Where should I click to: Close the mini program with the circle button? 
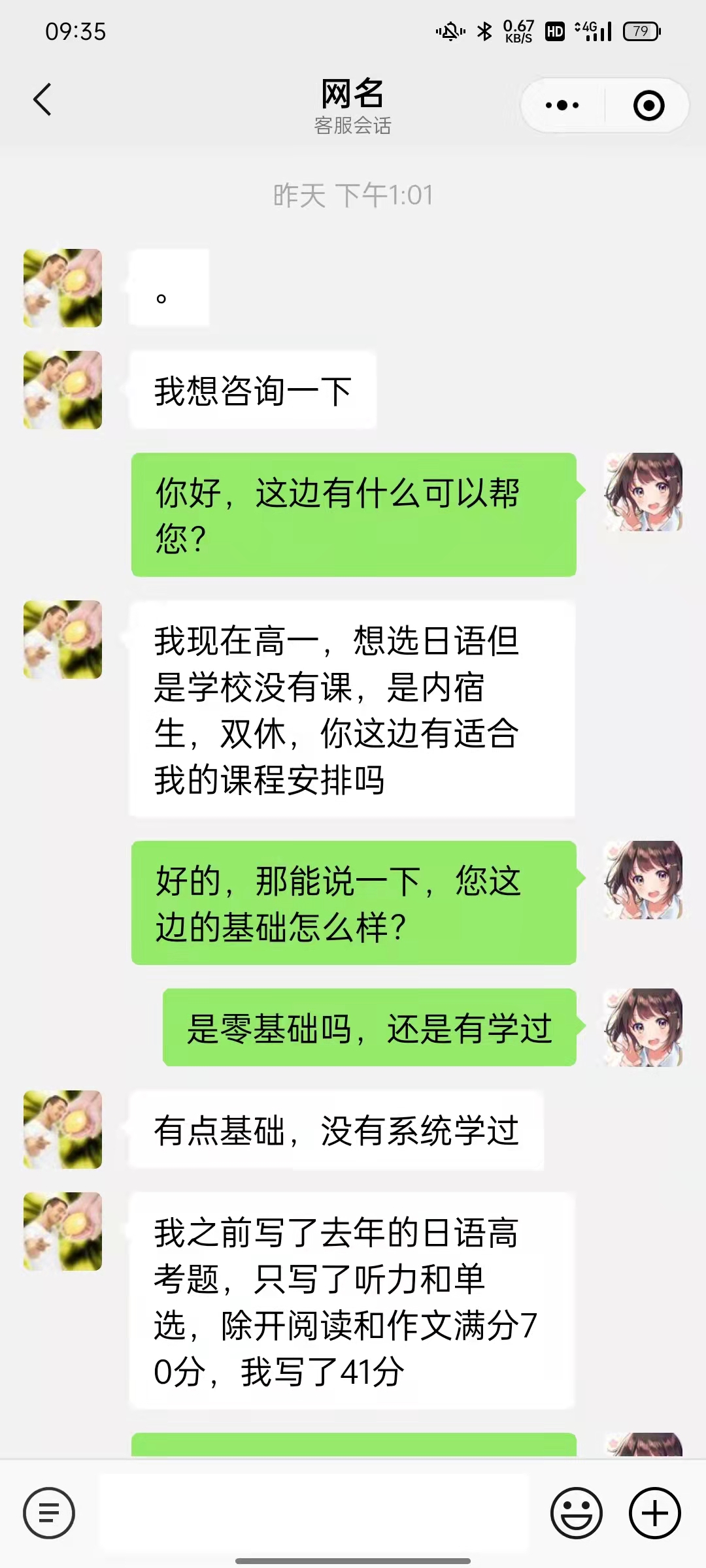pyautogui.click(x=648, y=105)
